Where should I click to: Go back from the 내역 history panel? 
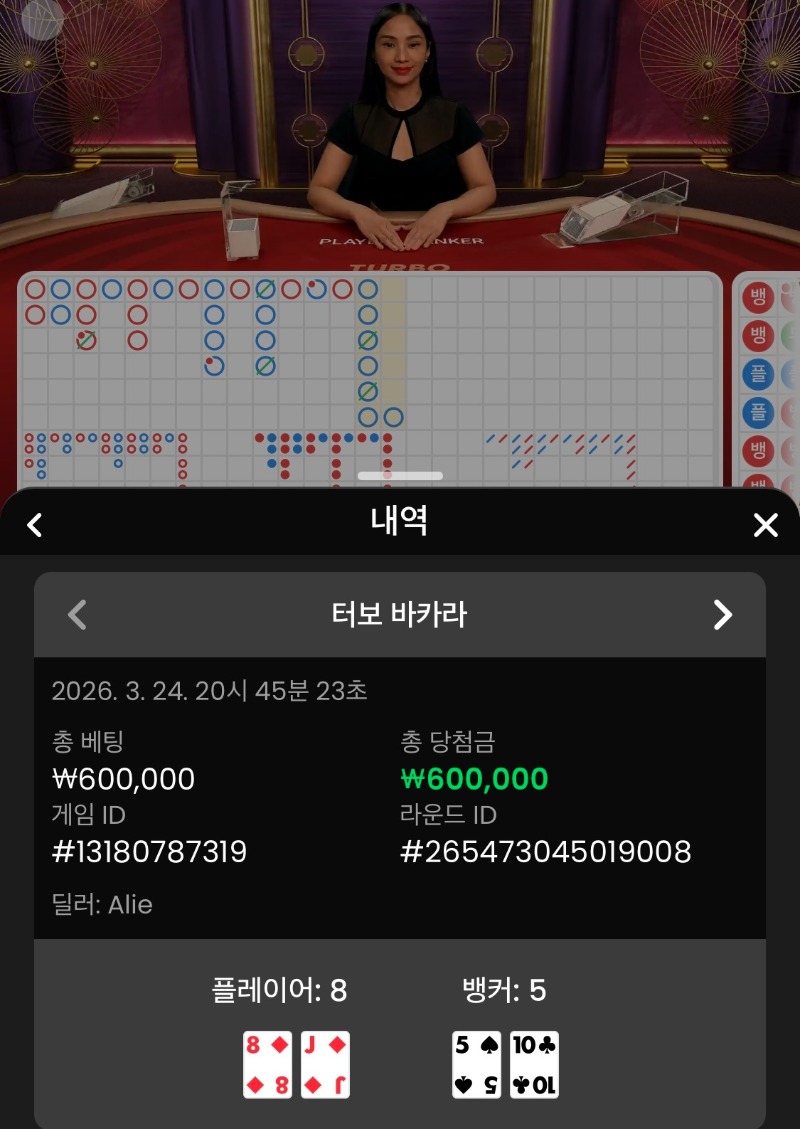(x=35, y=524)
